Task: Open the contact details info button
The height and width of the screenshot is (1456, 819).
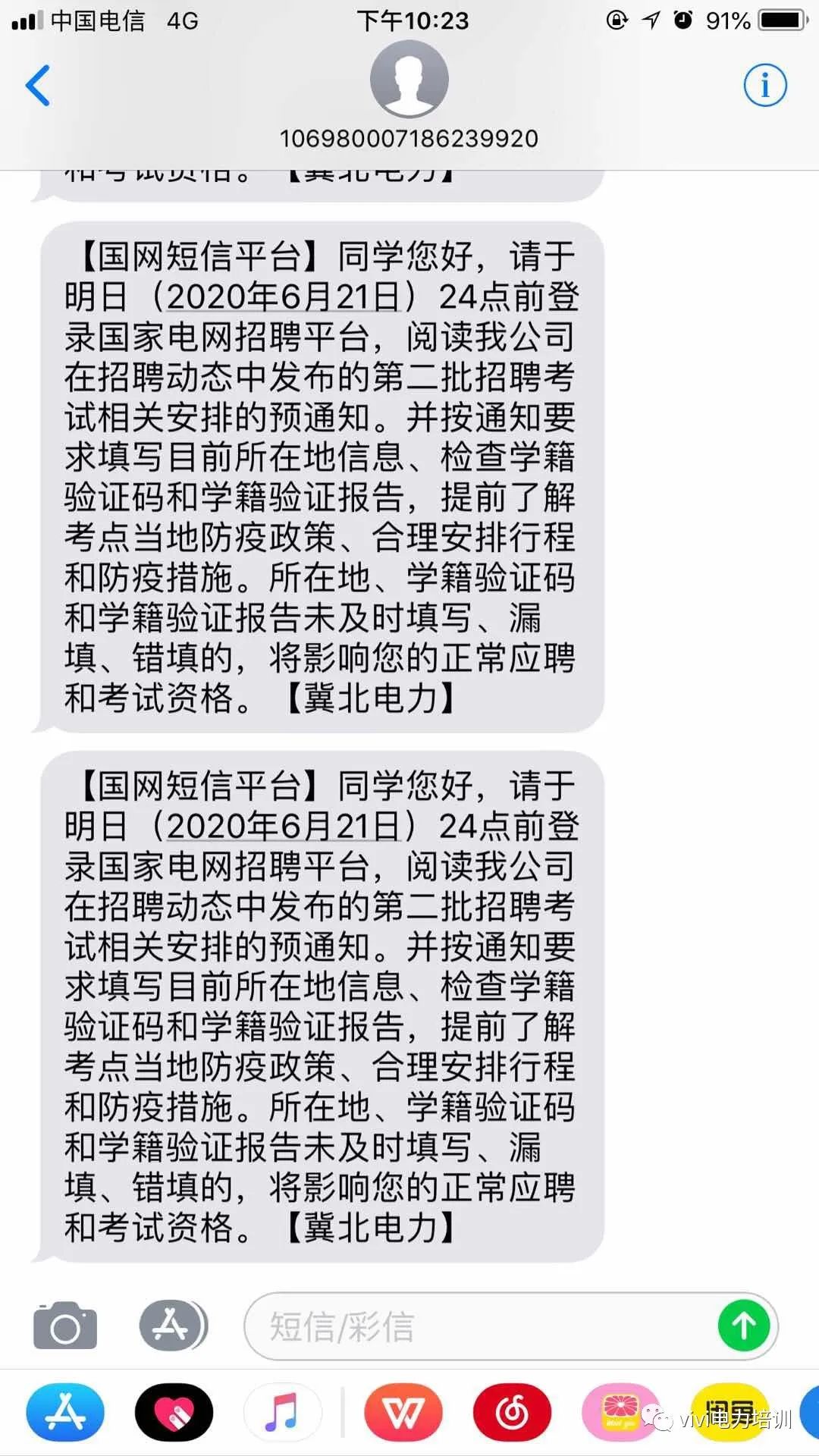Action: pyautogui.click(x=764, y=85)
